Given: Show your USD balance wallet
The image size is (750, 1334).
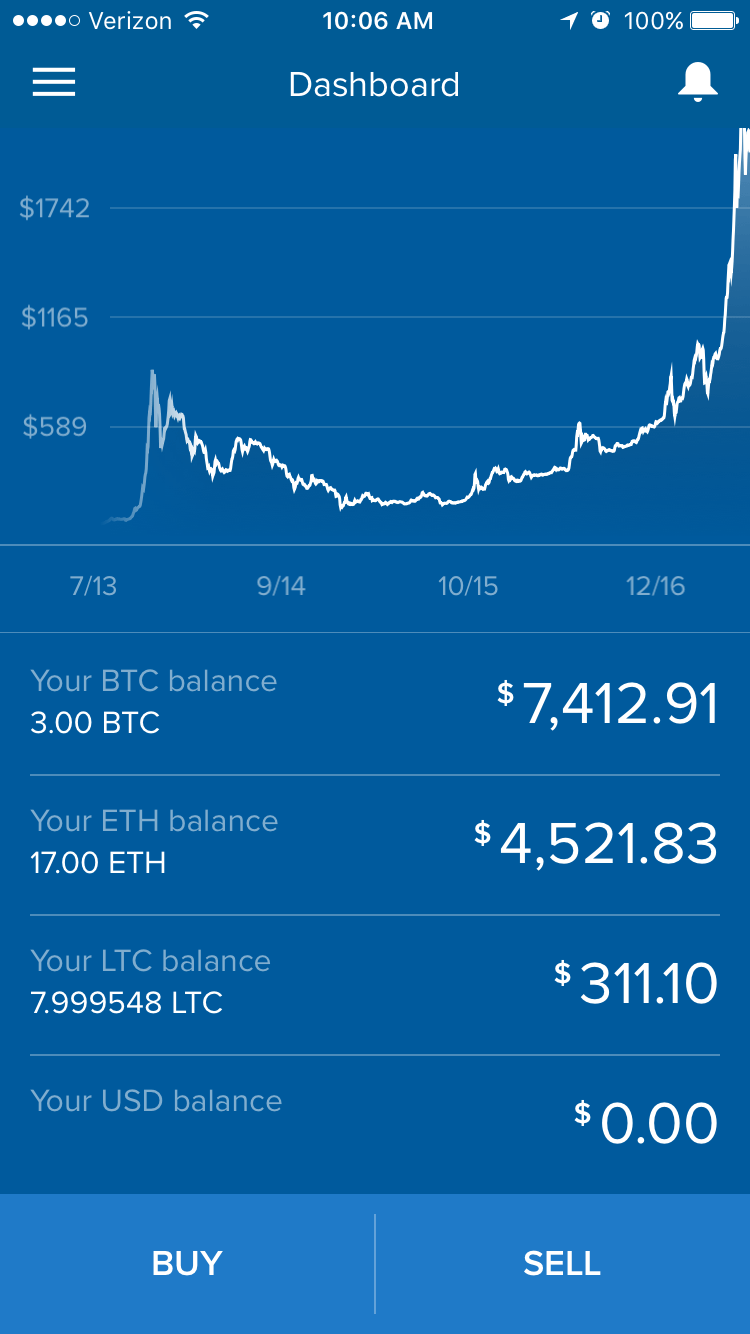Looking at the screenshot, I should click(375, 1122).
